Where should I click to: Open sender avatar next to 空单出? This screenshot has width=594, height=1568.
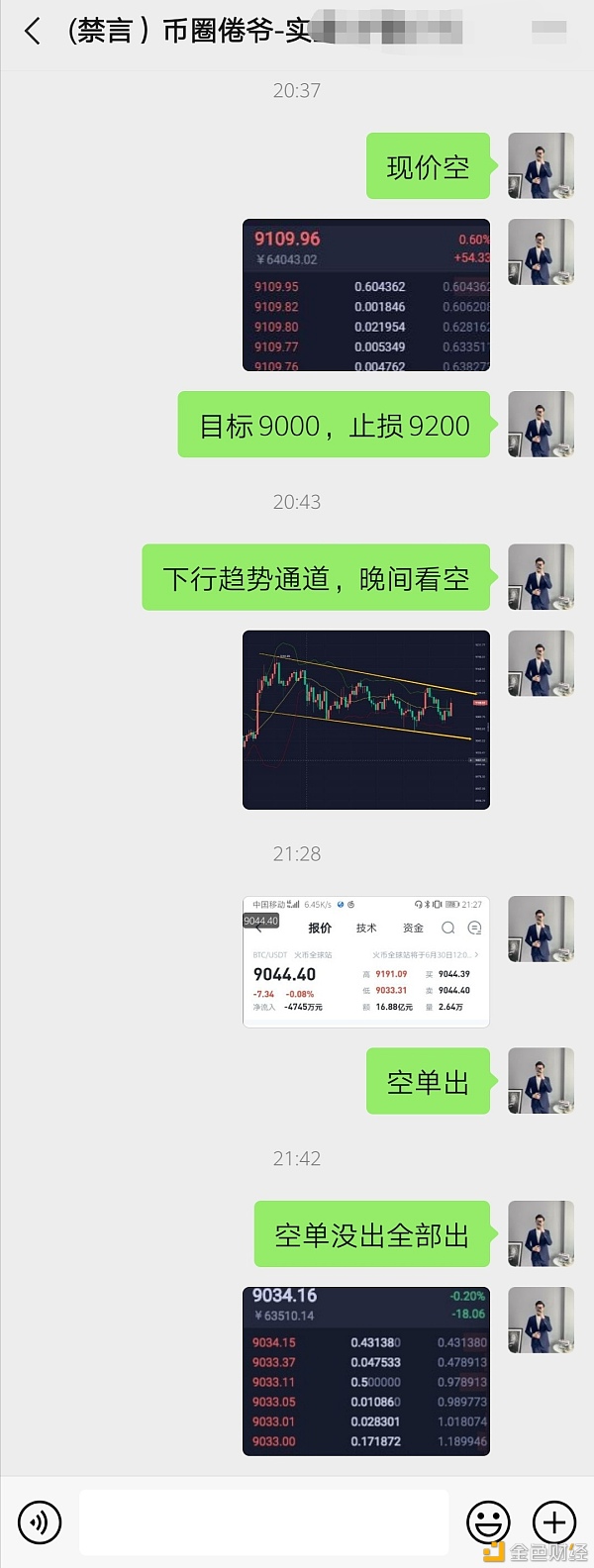(541, 1081)
